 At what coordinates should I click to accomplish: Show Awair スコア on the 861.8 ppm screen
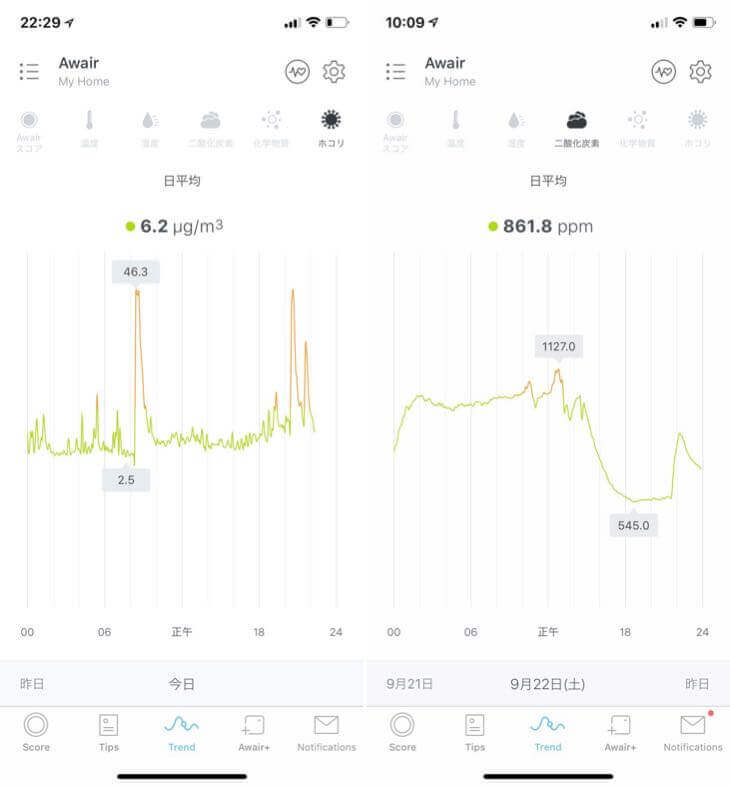[x=395, y=130]
